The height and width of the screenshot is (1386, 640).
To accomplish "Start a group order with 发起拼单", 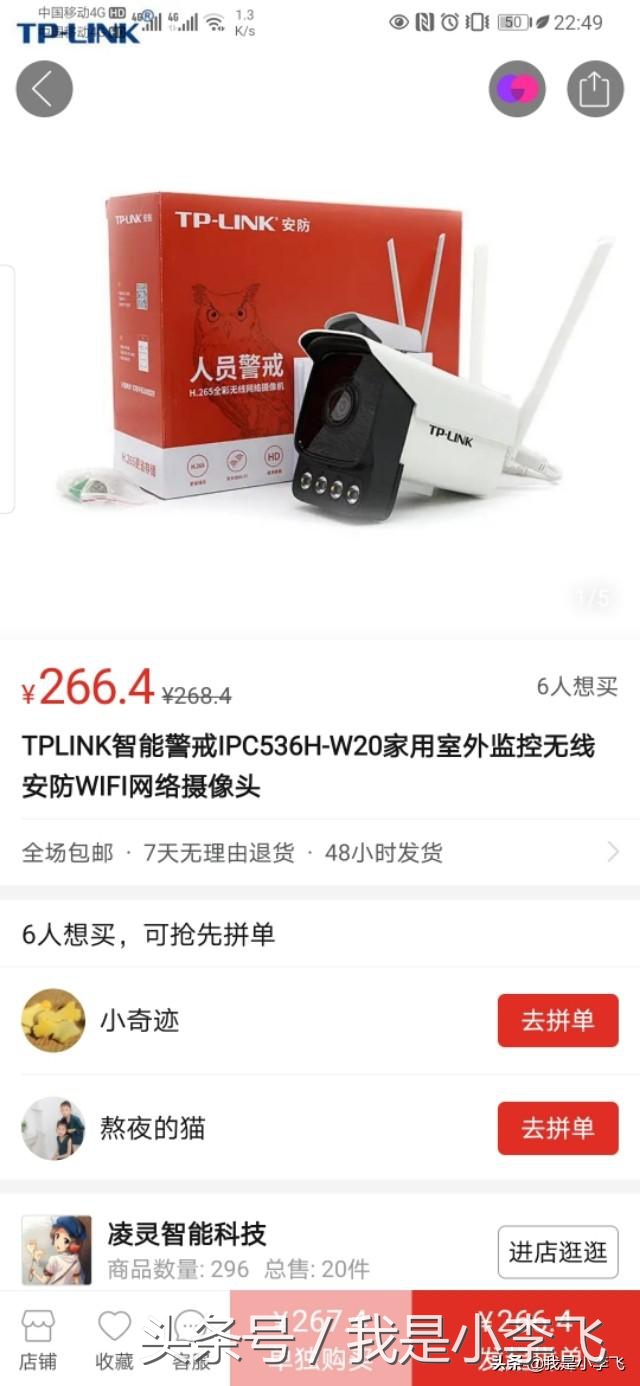I will pos(526,1340).
